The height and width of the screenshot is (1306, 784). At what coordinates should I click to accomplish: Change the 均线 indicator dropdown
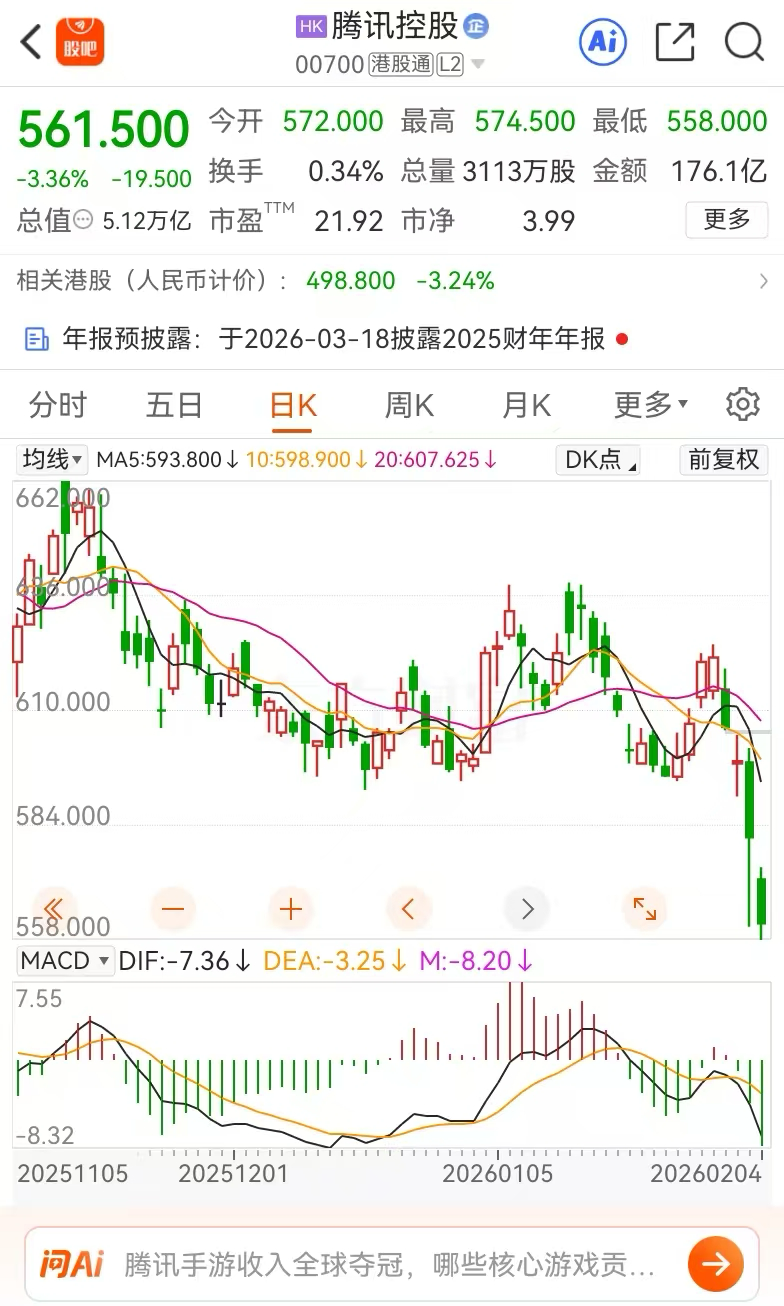pyautogui.click(x=53, y=459)
